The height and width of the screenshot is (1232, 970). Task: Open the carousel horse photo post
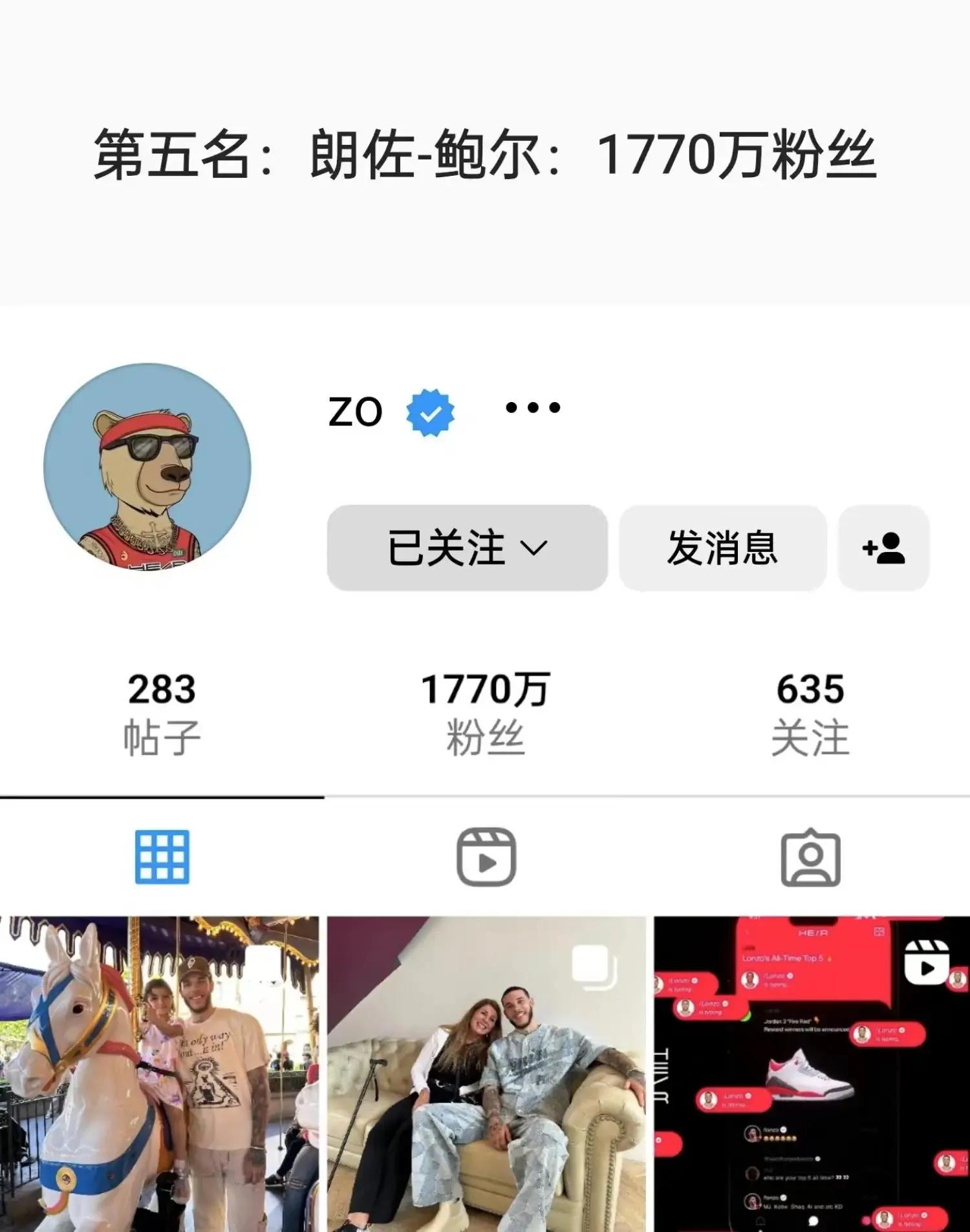tap(159, 1073)
